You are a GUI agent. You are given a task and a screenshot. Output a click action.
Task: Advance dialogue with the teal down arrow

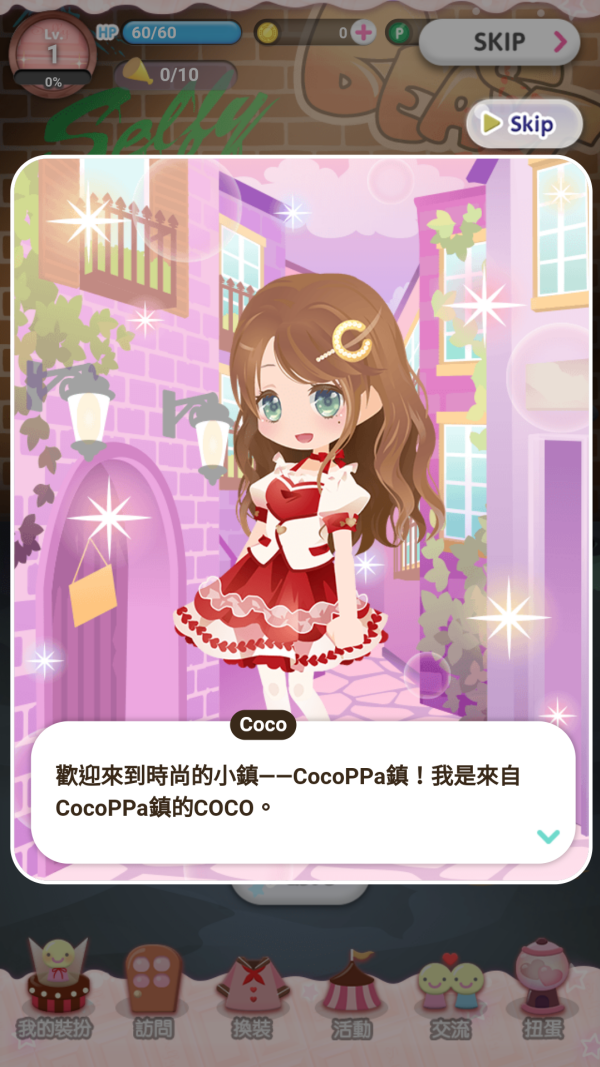point(548,836)
